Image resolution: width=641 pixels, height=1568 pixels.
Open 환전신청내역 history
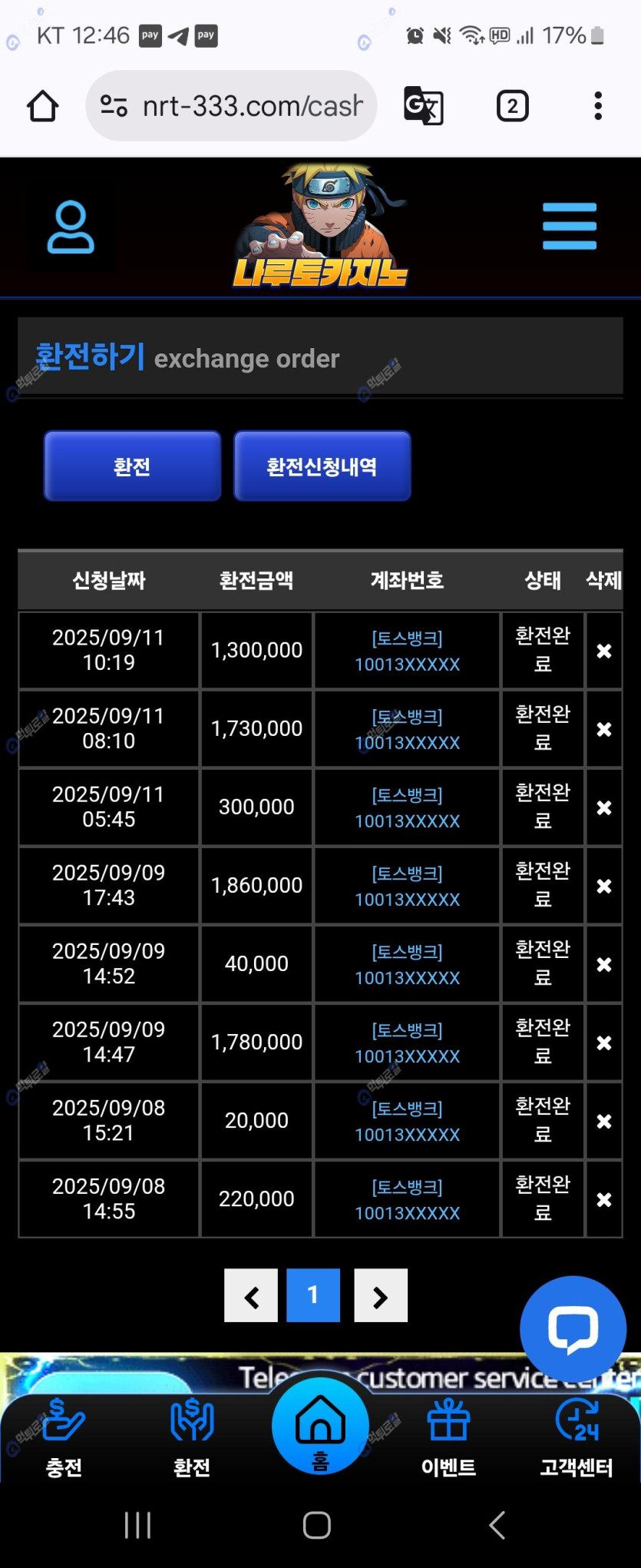point(322,466)
